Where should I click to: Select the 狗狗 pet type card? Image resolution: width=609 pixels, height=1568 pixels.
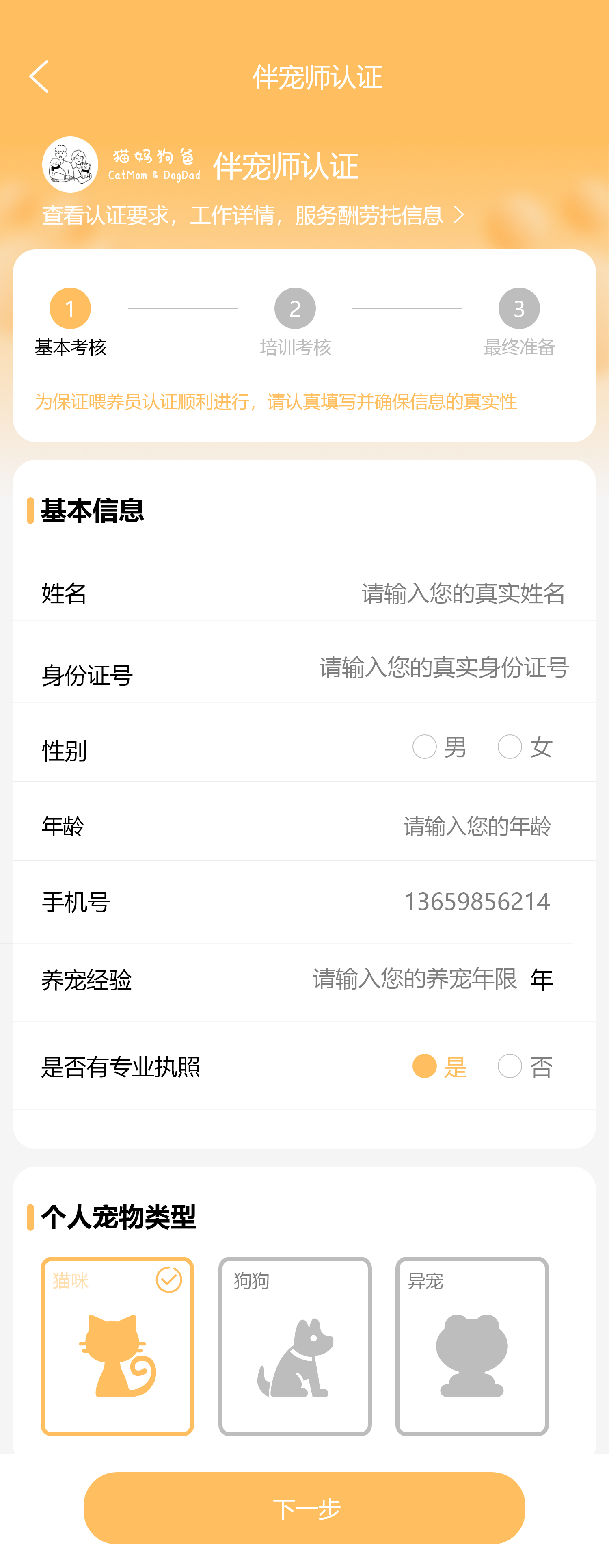(x=295, y=1346)
